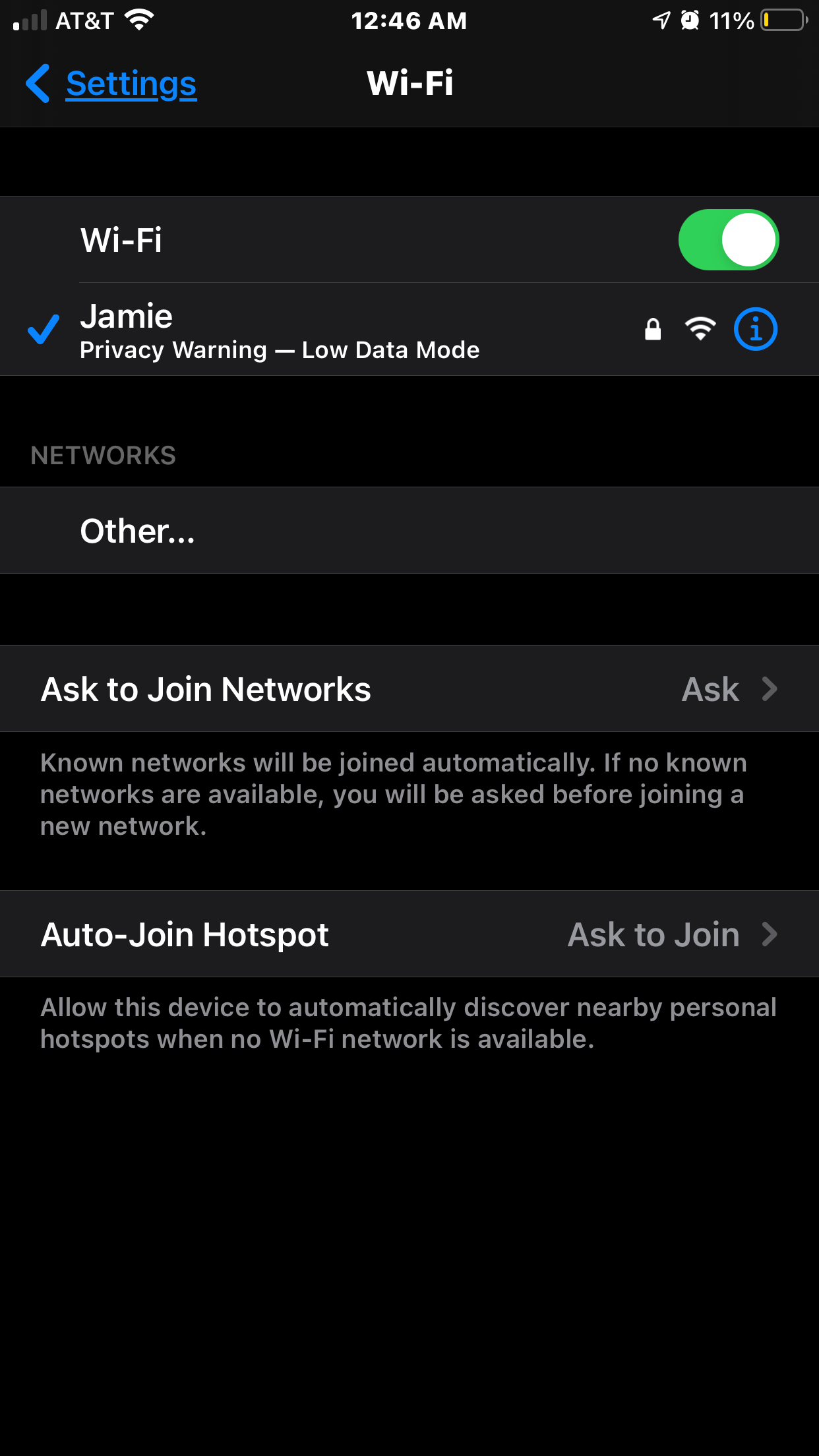The image size is (819, 1456).
Task: Tap the 12:46 AM clock display
Action: click(409, 21)
